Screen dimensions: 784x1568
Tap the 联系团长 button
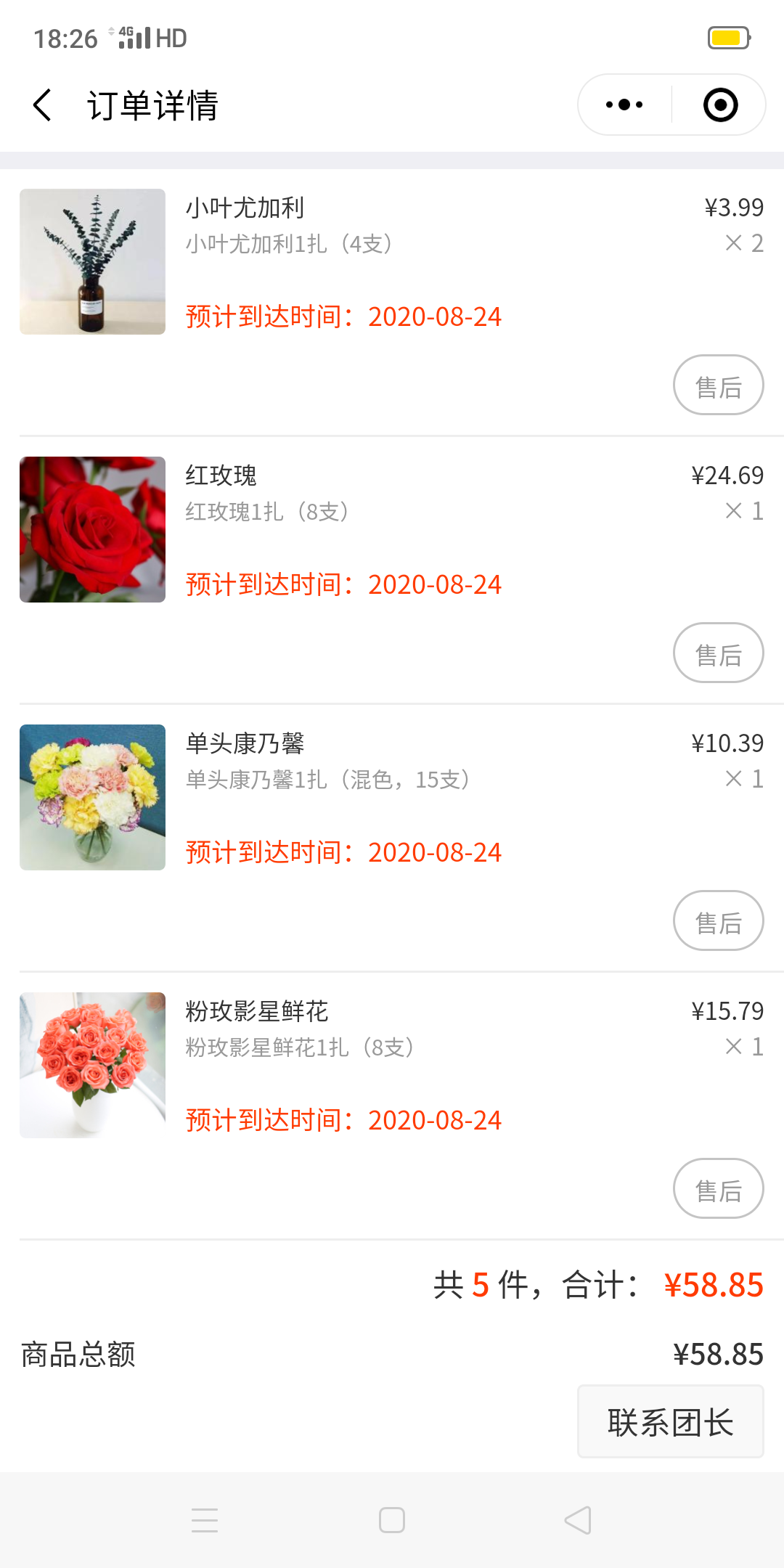(670, 1421)
